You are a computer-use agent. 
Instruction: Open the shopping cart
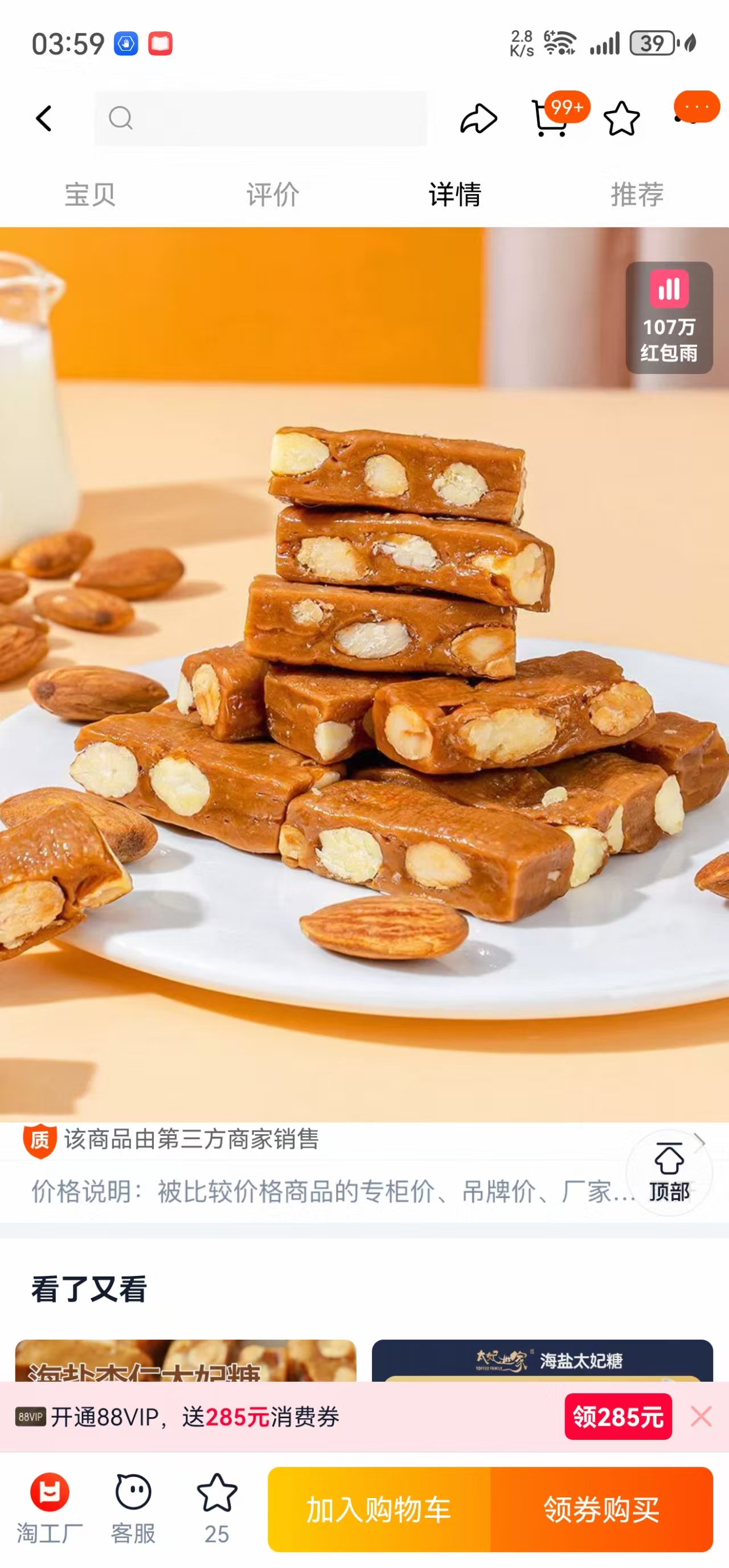pyautogui.click(x=551, y=118)
